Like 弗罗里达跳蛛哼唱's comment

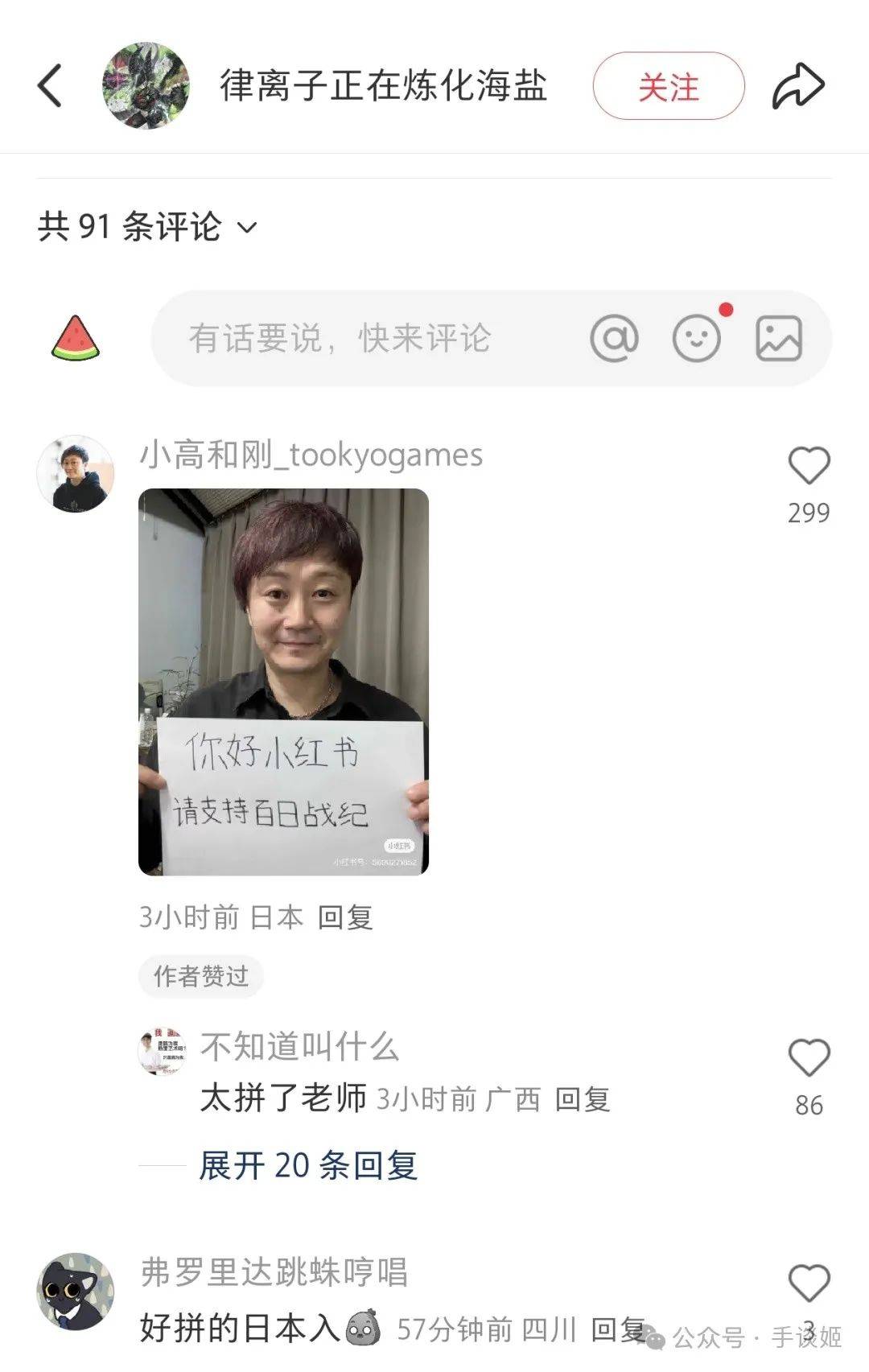tap(808, 1283)
